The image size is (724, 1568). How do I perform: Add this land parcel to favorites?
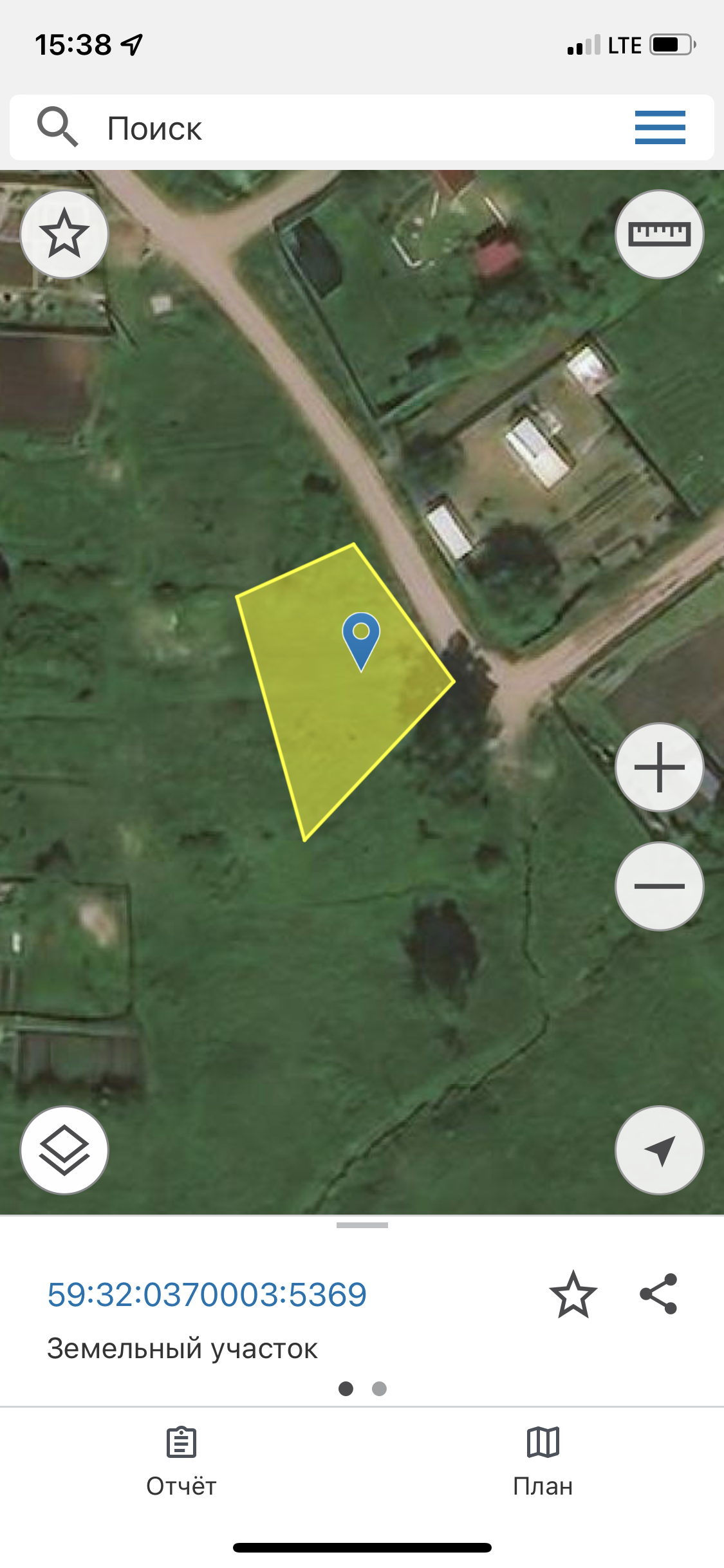(x=573, y=1294)
